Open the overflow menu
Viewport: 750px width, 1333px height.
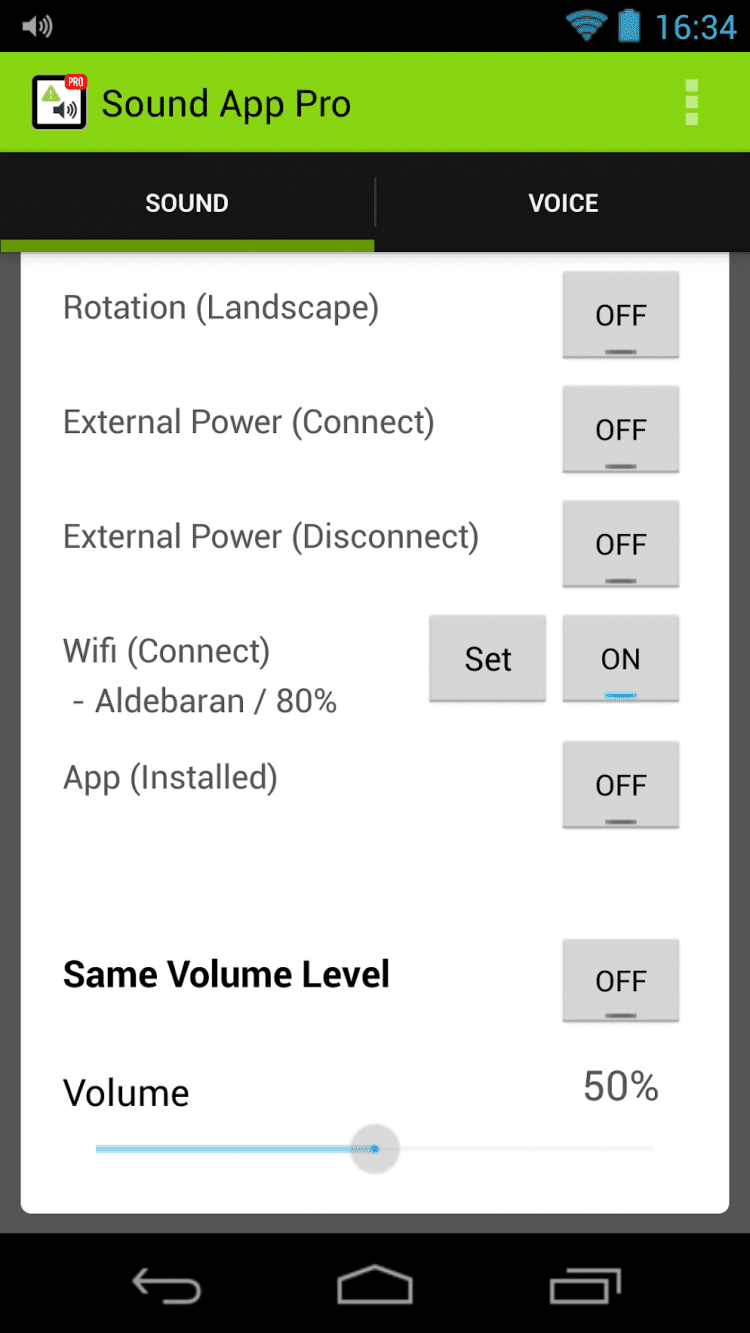tap(691, 103)
